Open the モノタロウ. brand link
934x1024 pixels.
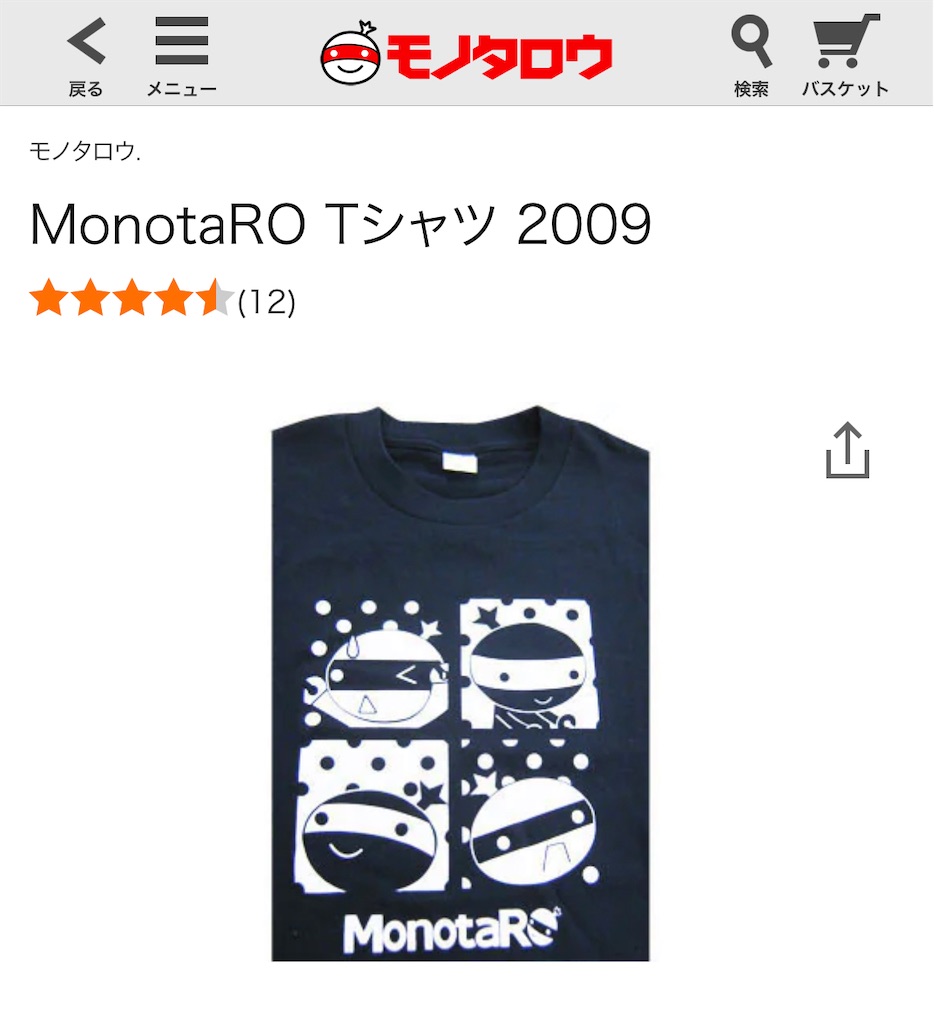pyautogui.click(x=85, y=152)
